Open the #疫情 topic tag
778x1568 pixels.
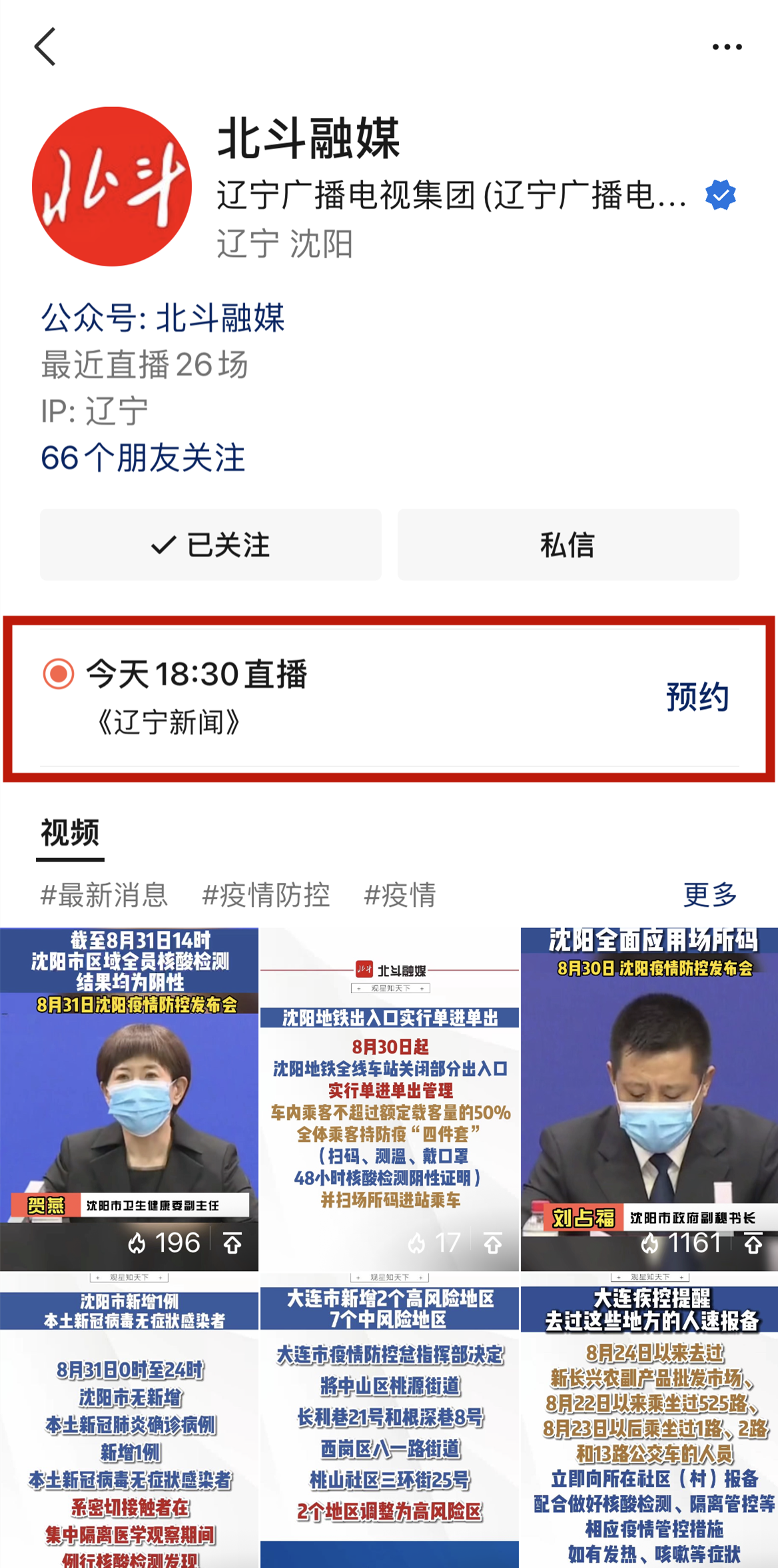point(400,894)
